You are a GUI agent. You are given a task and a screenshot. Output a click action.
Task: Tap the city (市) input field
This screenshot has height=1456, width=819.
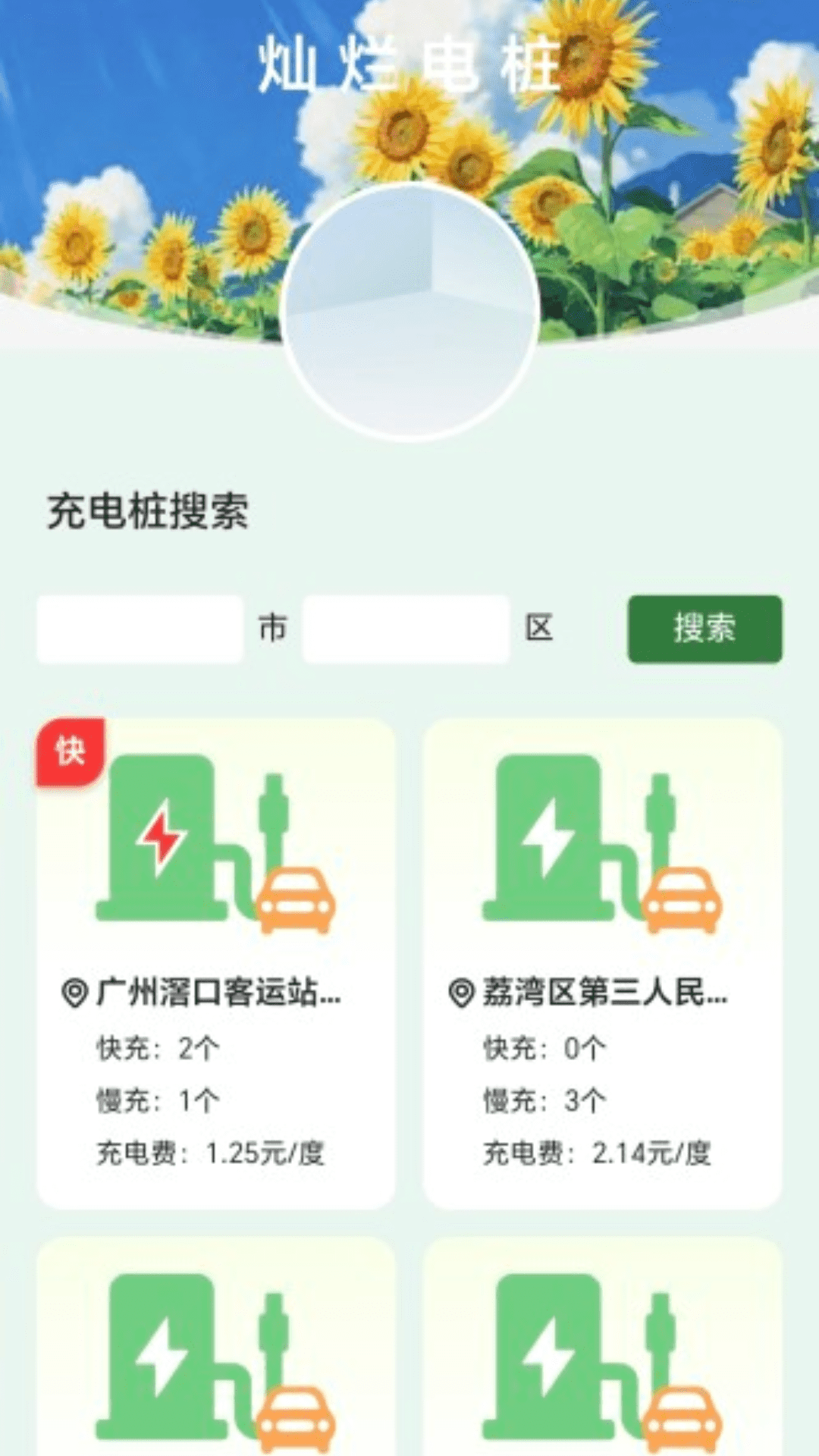pos(140,629)
